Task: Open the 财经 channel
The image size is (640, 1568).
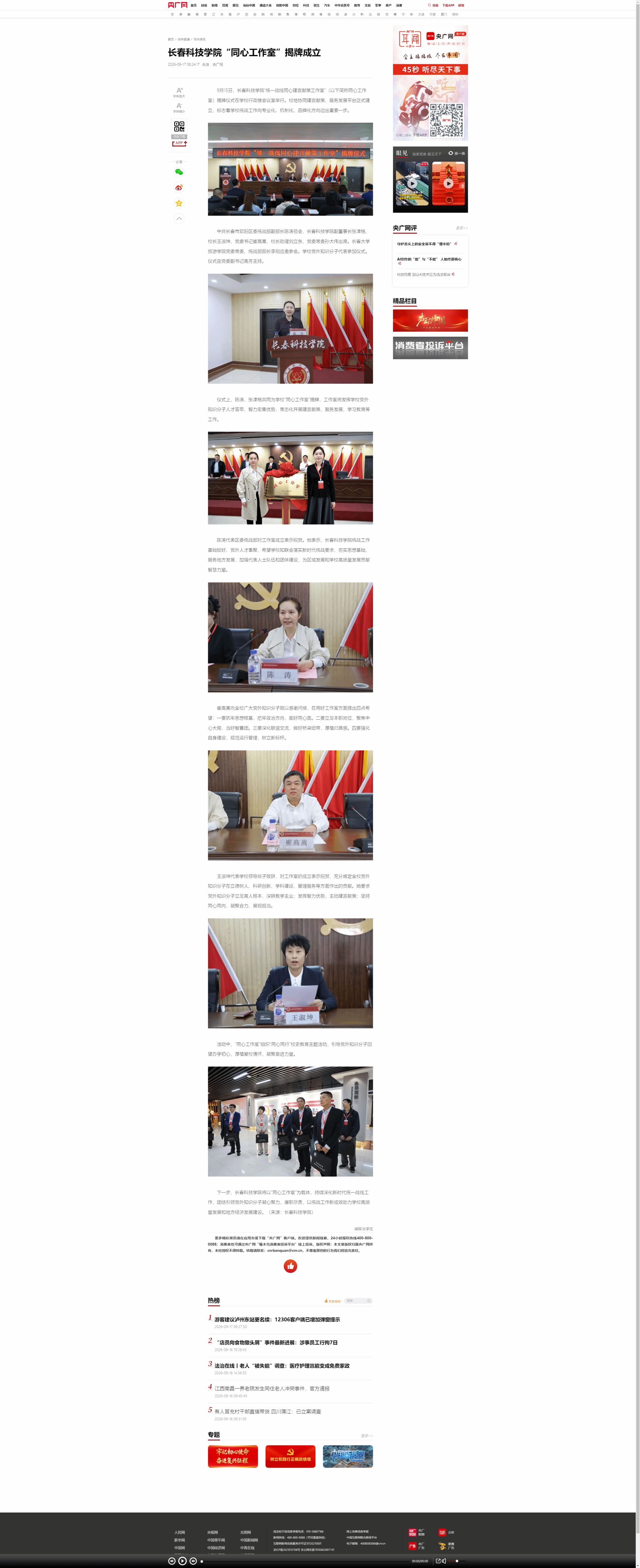Action: pyautogui.click(x=295, y=6)
